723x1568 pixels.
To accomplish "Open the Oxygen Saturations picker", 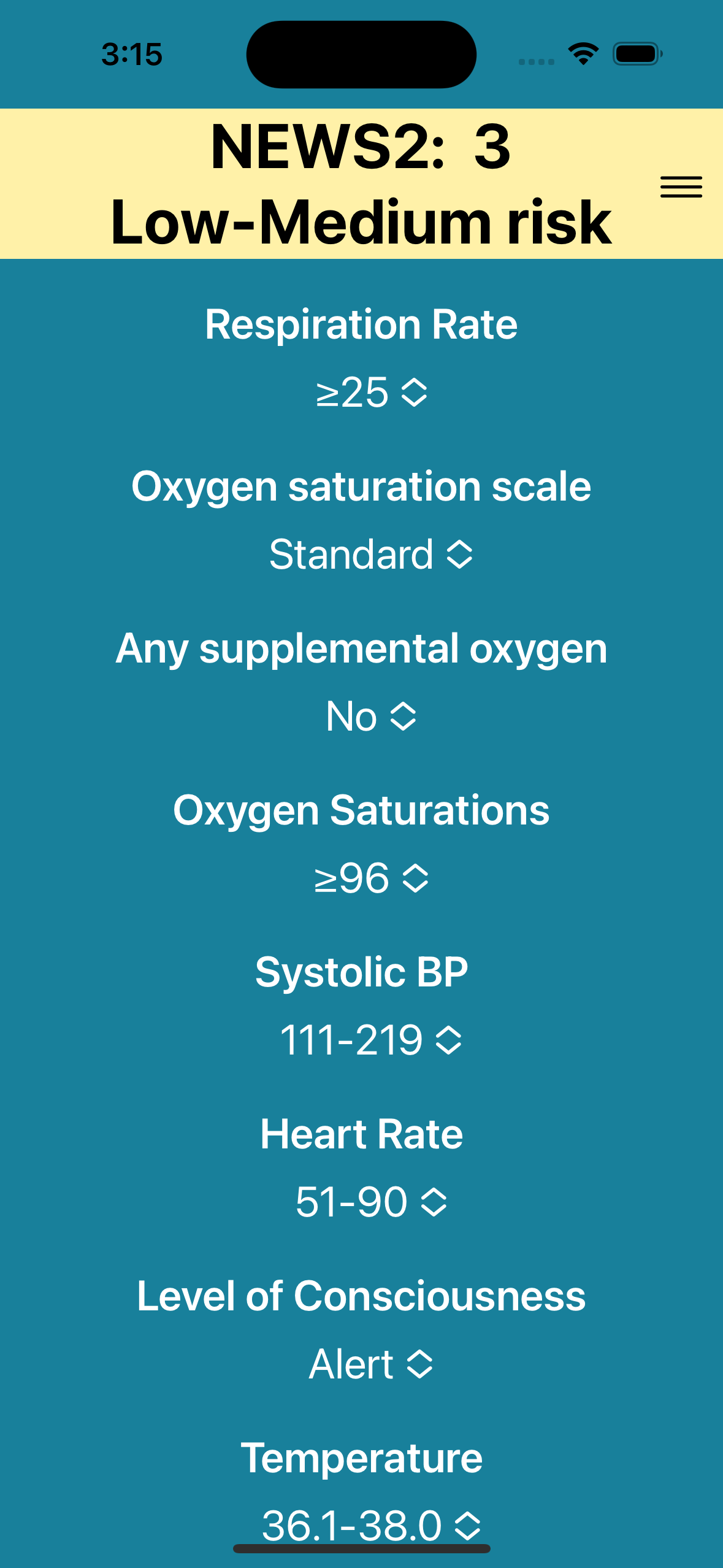I will [x=371, y=878].
